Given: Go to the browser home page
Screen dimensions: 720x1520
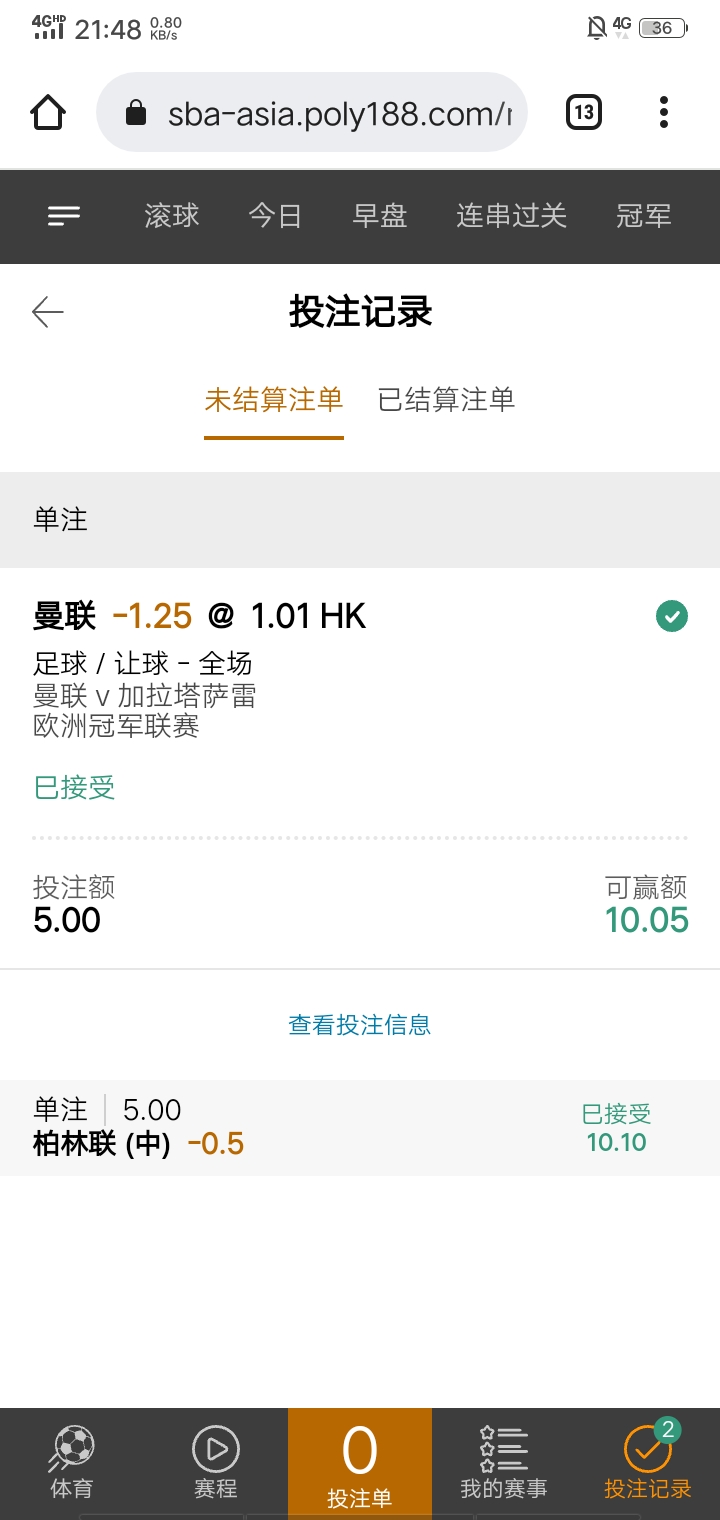Looking at the screenshot, I should (x=48, y=112).
